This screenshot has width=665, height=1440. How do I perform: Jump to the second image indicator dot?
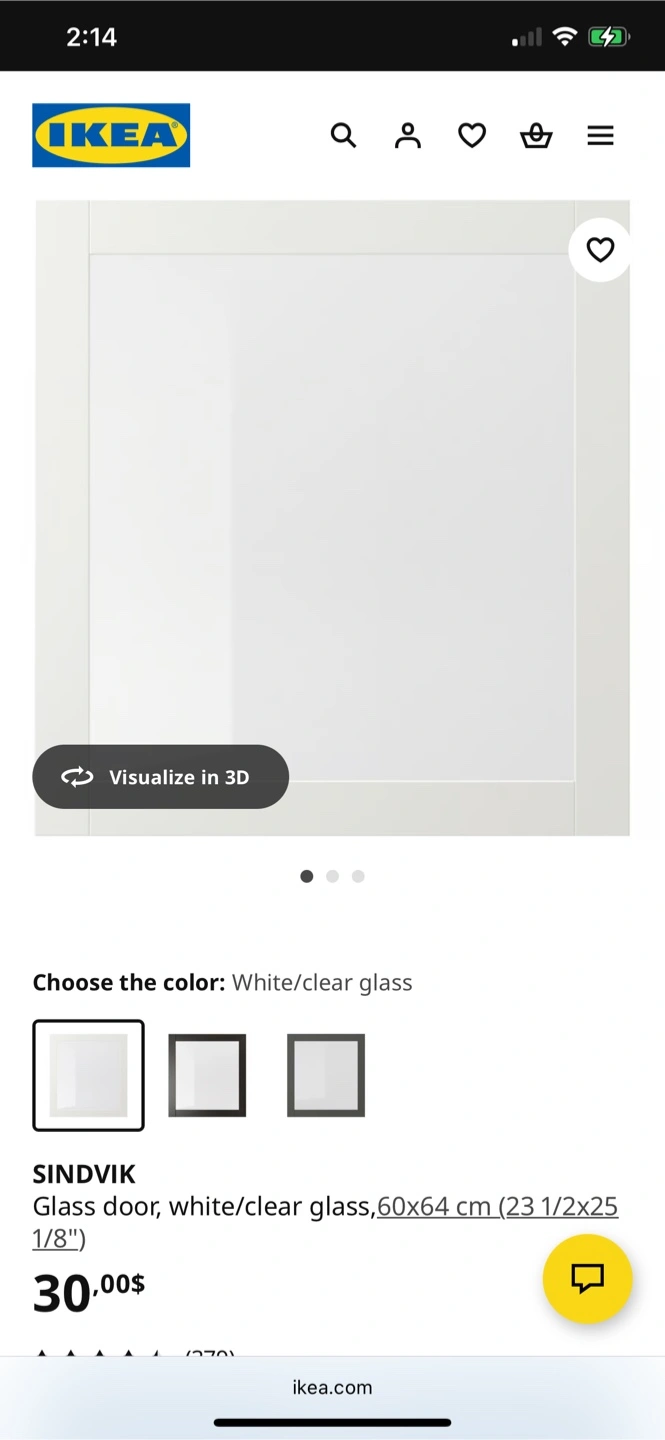coord(332,876)
